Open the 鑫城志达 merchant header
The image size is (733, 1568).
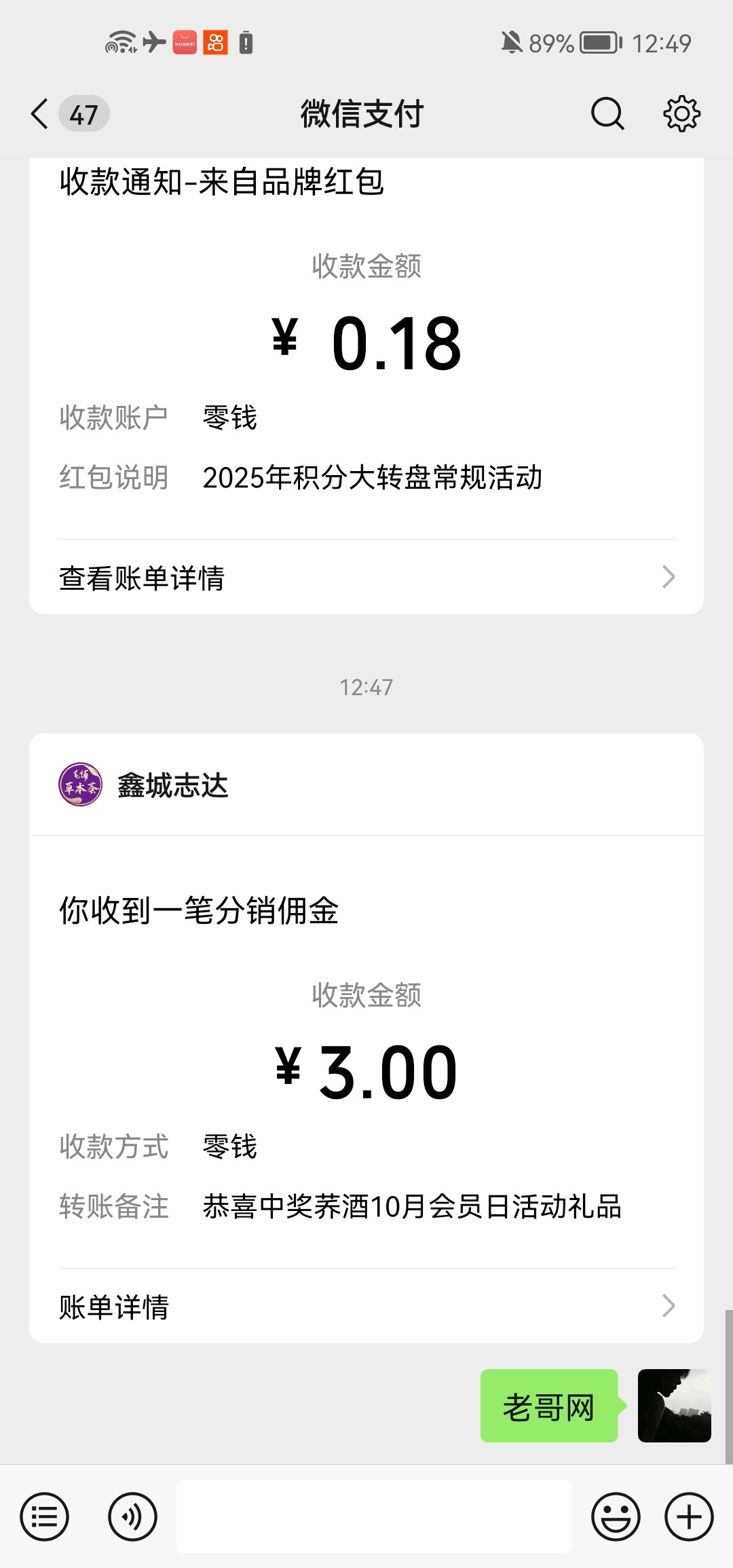coord(366,785)
